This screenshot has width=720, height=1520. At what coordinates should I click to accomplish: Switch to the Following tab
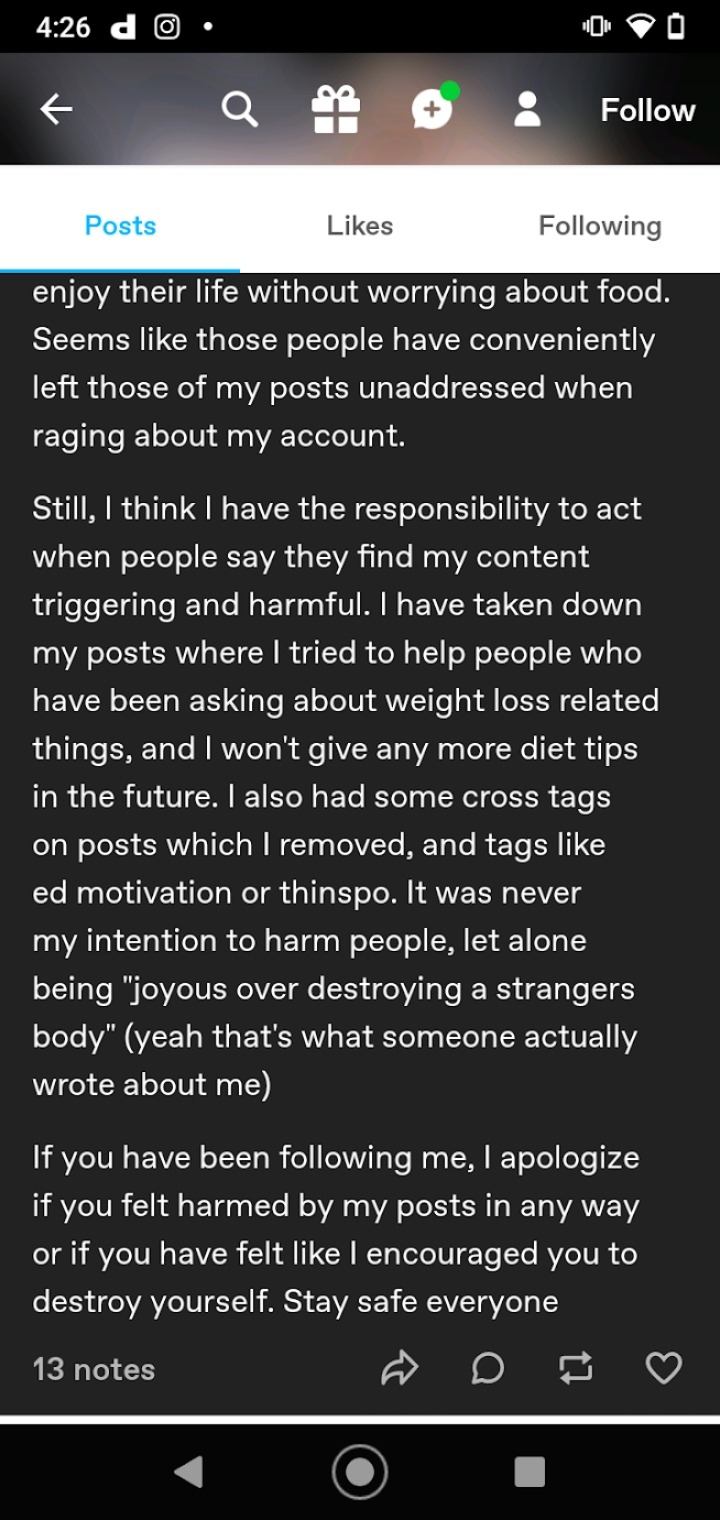(x=599, y=225)
